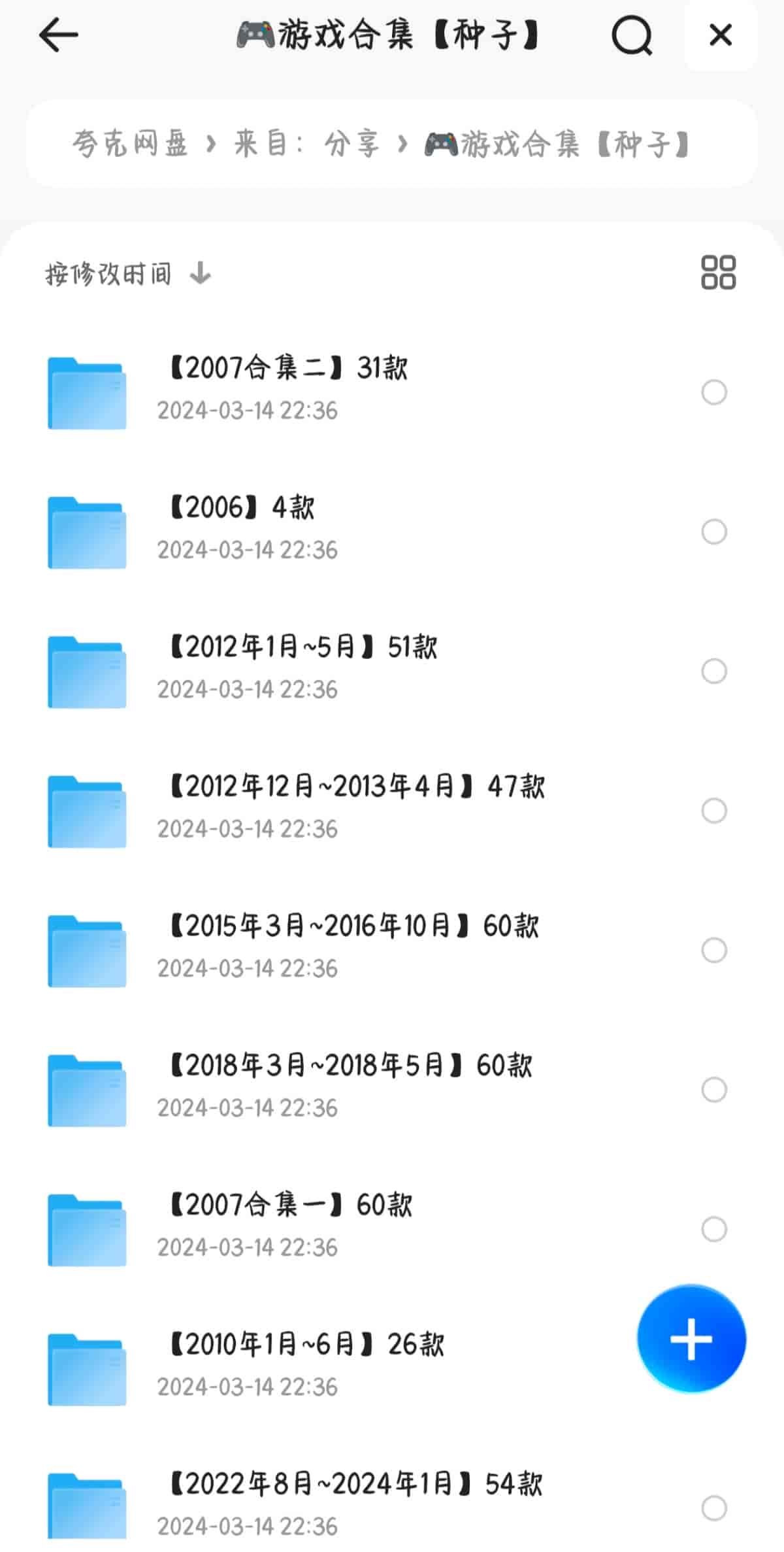Change the 按修改时间 sort order
784x1552 pixels.
tap(127, 274)
